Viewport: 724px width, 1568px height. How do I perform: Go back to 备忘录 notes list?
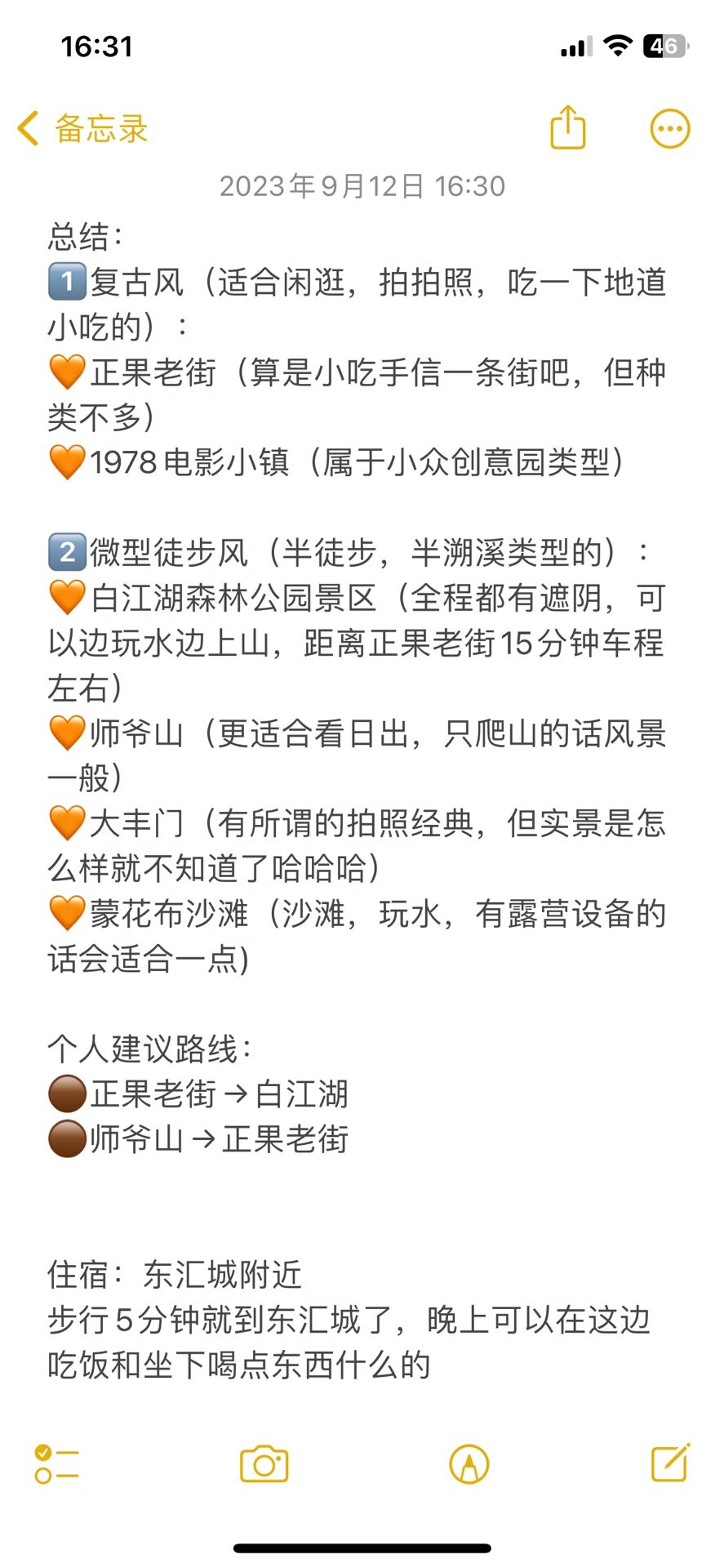(82, 129)
